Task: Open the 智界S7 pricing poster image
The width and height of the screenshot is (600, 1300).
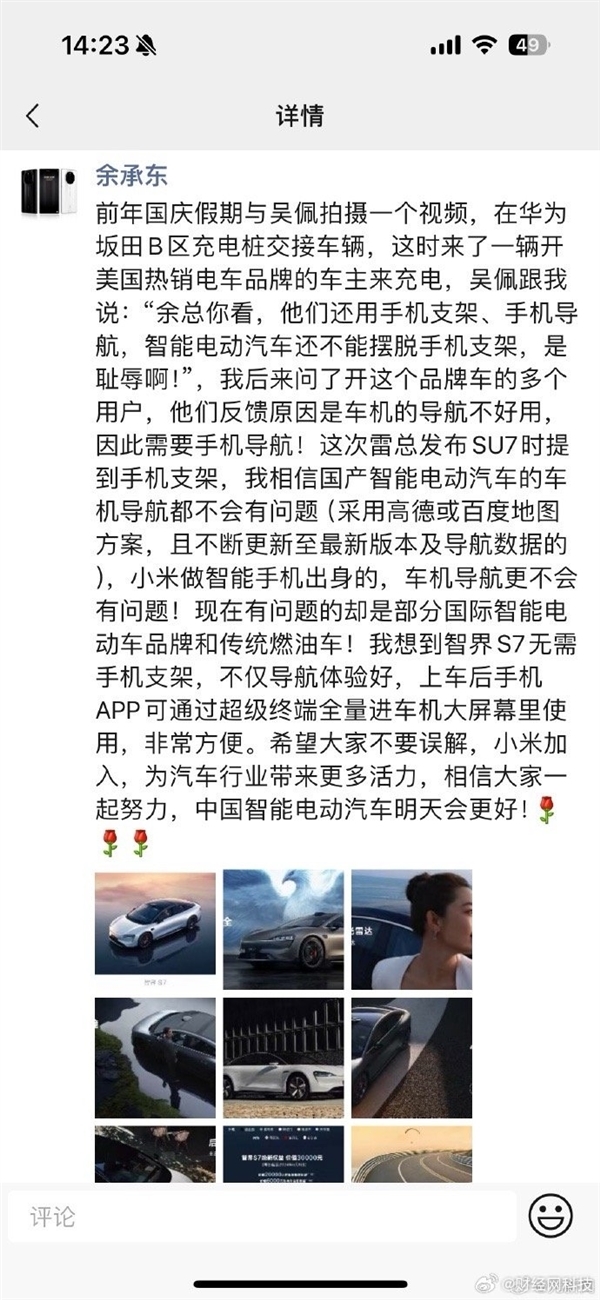Action: pos(283,1154)
